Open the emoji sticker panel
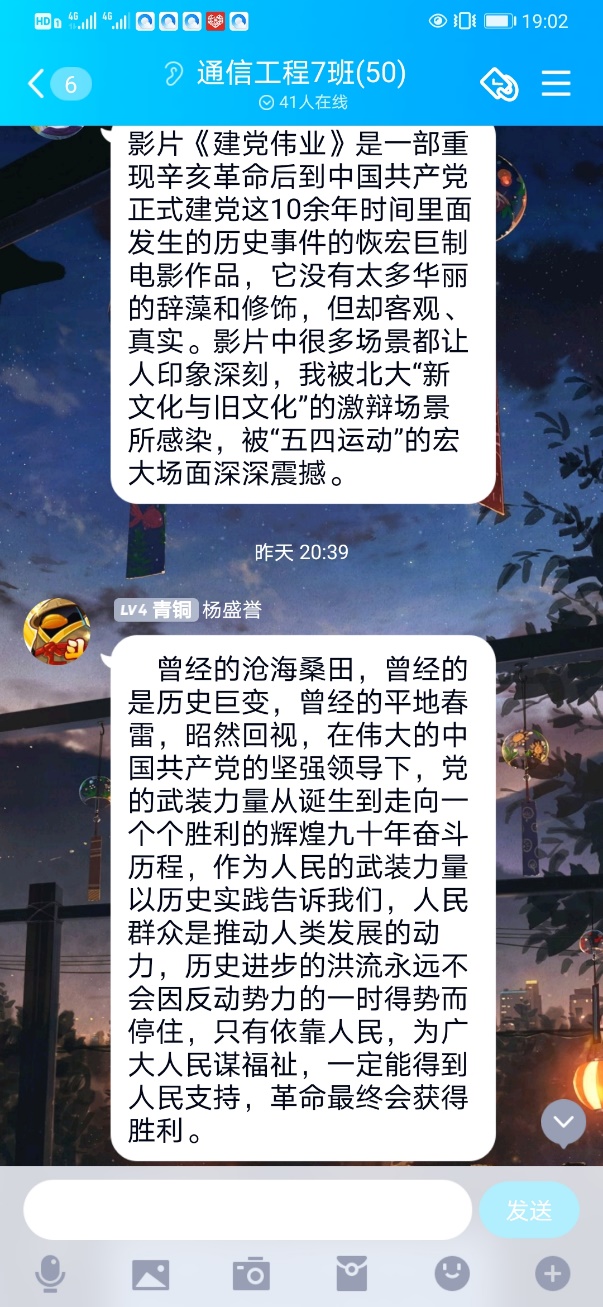The image size is (603, 1307). tap(452, 1273)
